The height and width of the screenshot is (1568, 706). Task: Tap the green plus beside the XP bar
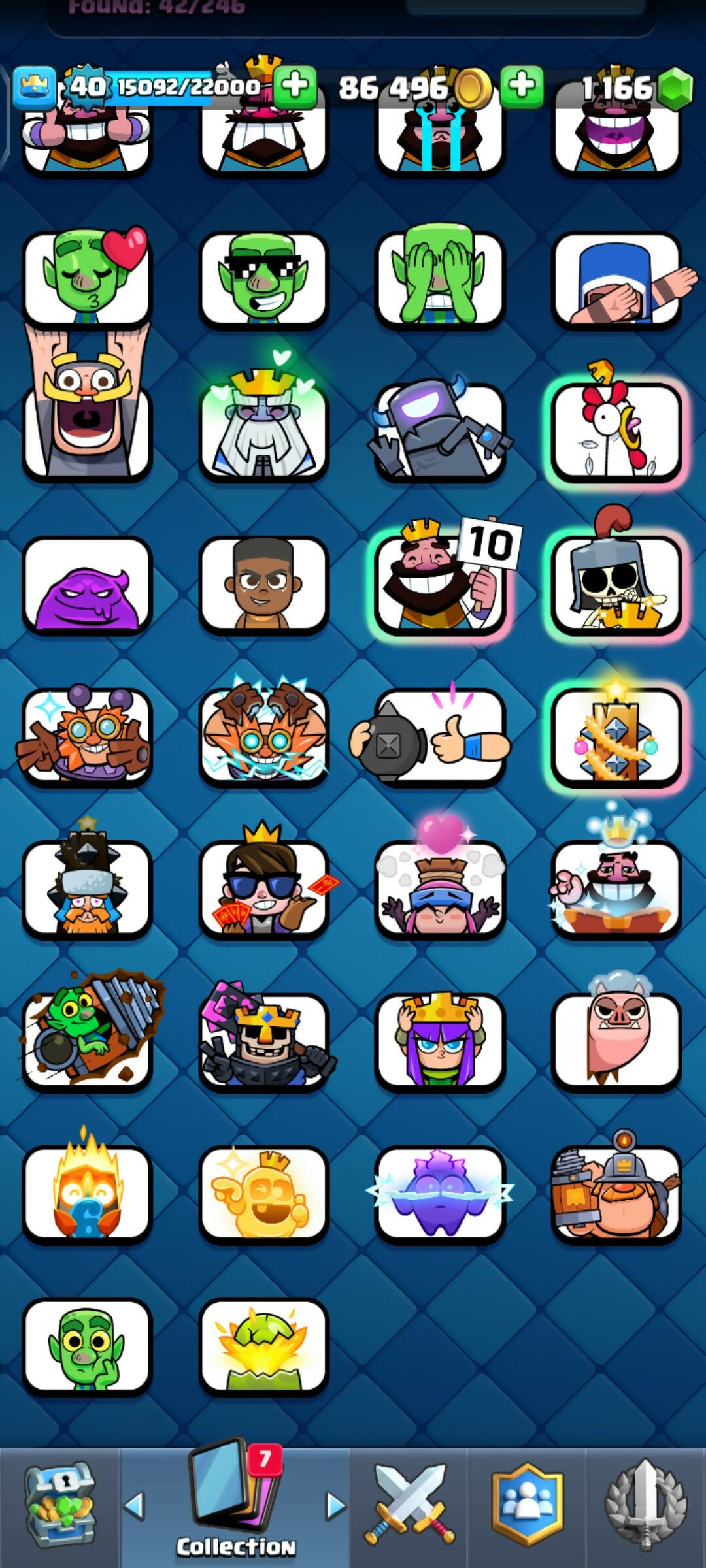pos(295,86)
